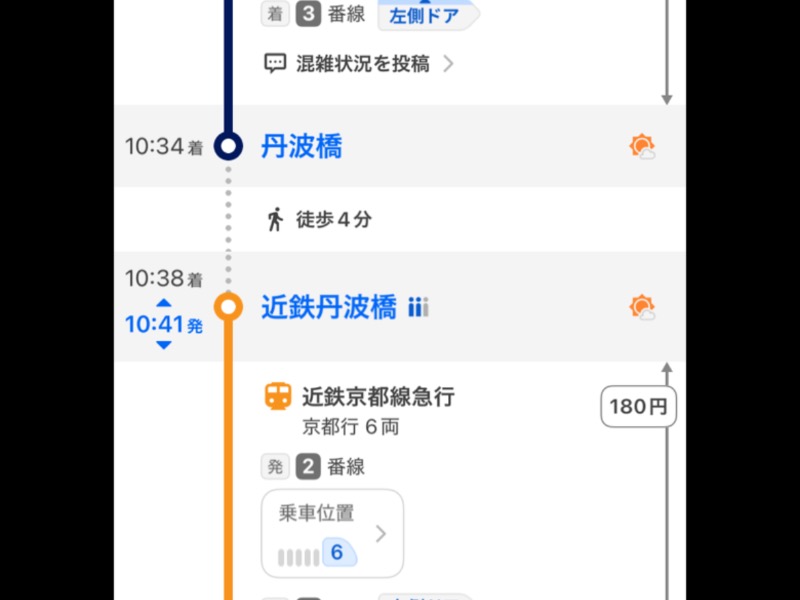Select earlier departure above 10:41発
Screen dimensions: 800x600
point(164,303)
